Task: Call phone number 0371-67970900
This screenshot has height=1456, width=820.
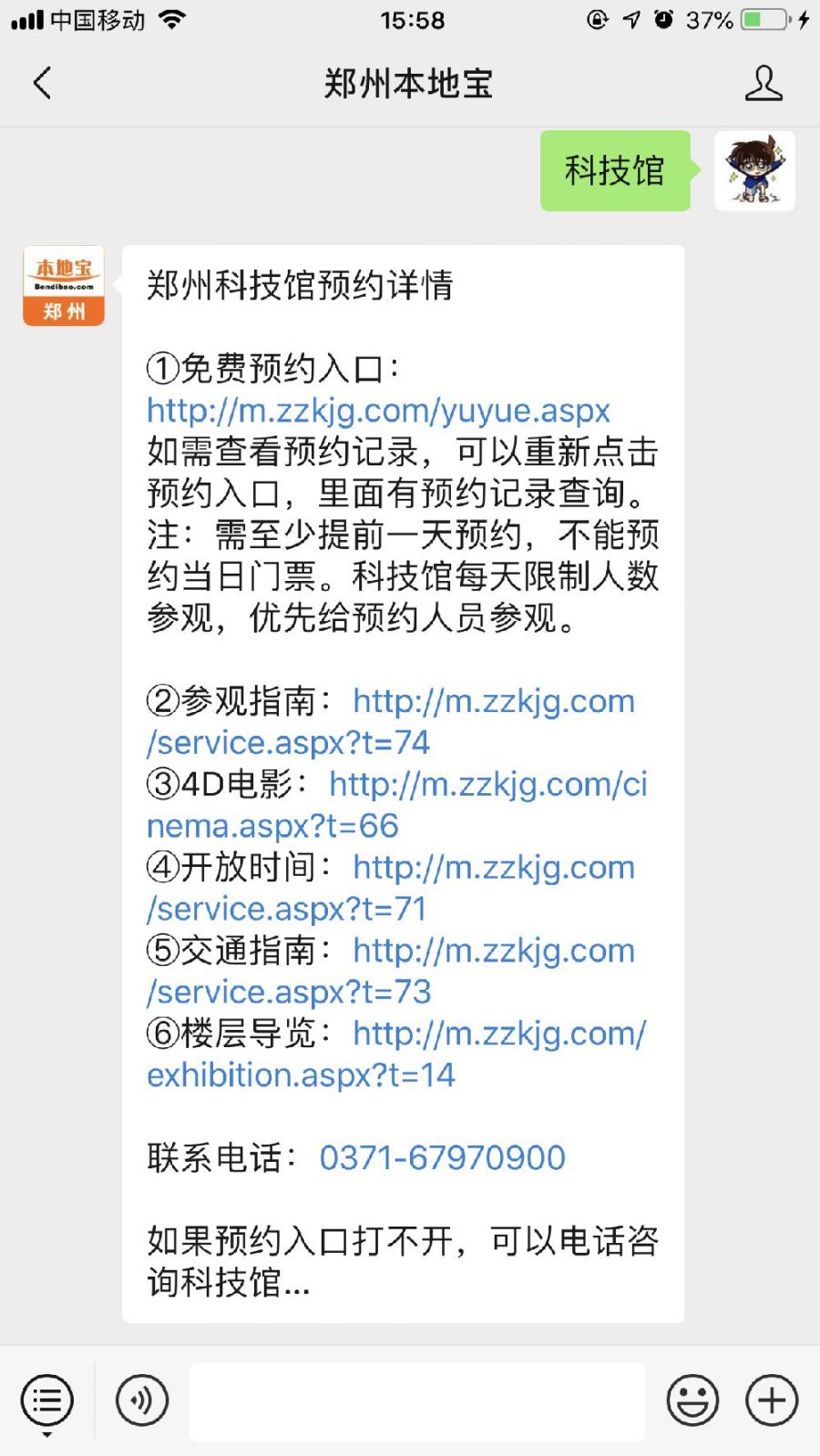Action: [x=442, y=1158]
